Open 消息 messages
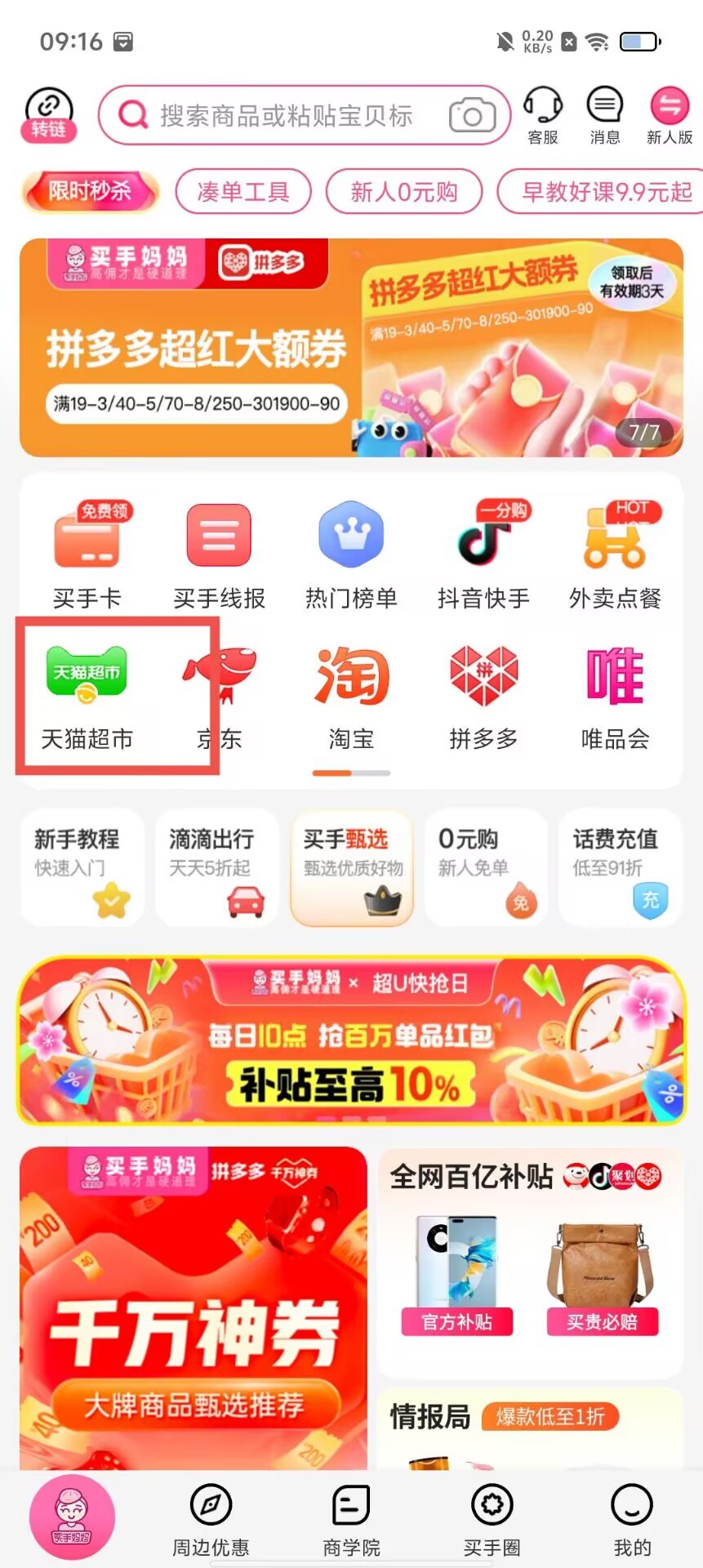 click(x=605, y=115)
